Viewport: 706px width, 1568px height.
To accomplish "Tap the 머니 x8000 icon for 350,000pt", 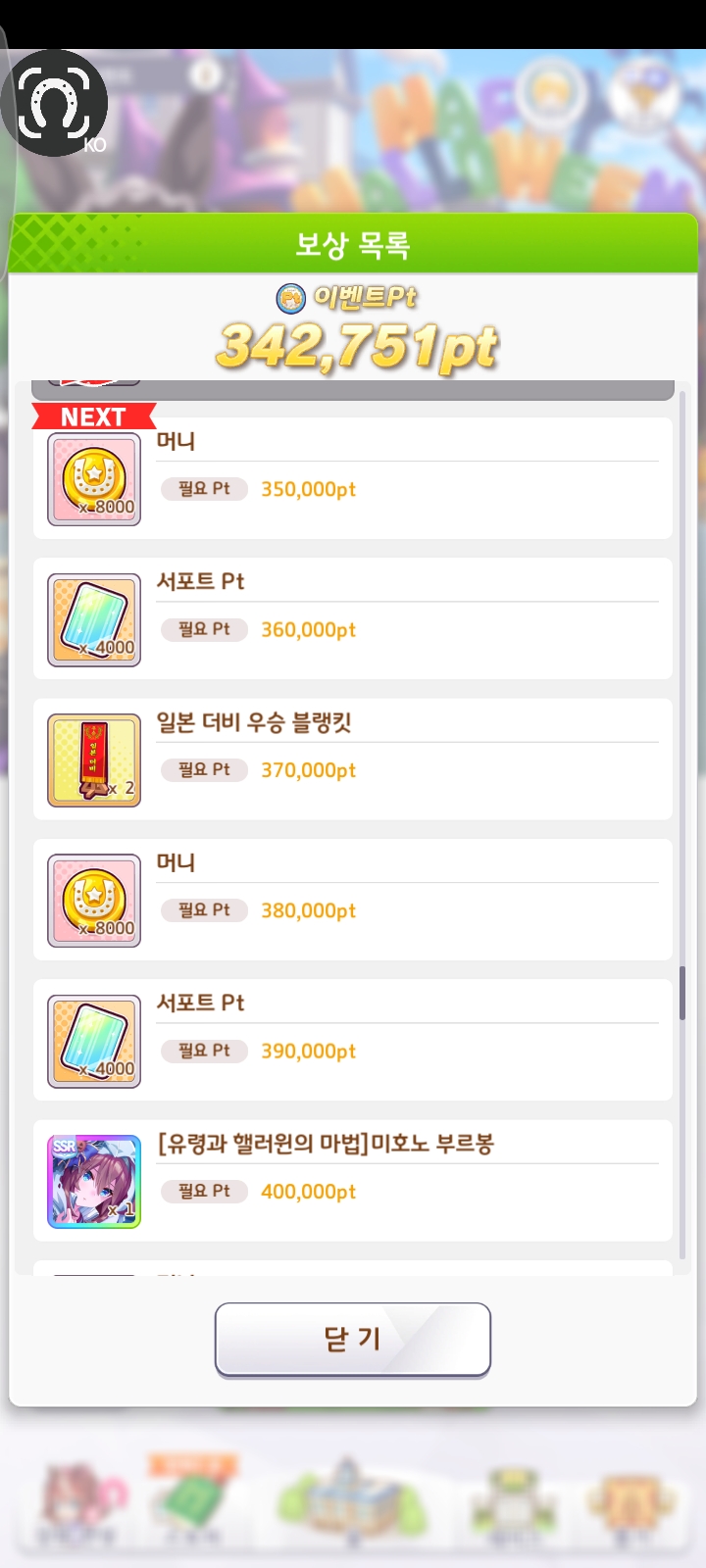I will 94,480.
